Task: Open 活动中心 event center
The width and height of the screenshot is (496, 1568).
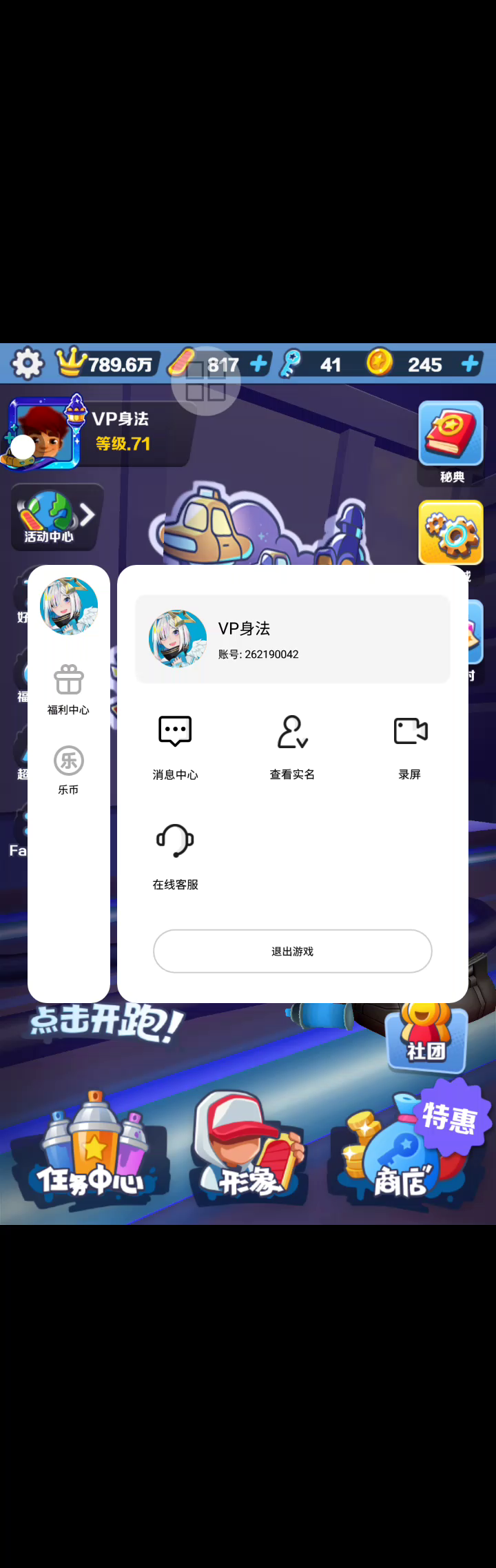Action: (x=55, y=517)
